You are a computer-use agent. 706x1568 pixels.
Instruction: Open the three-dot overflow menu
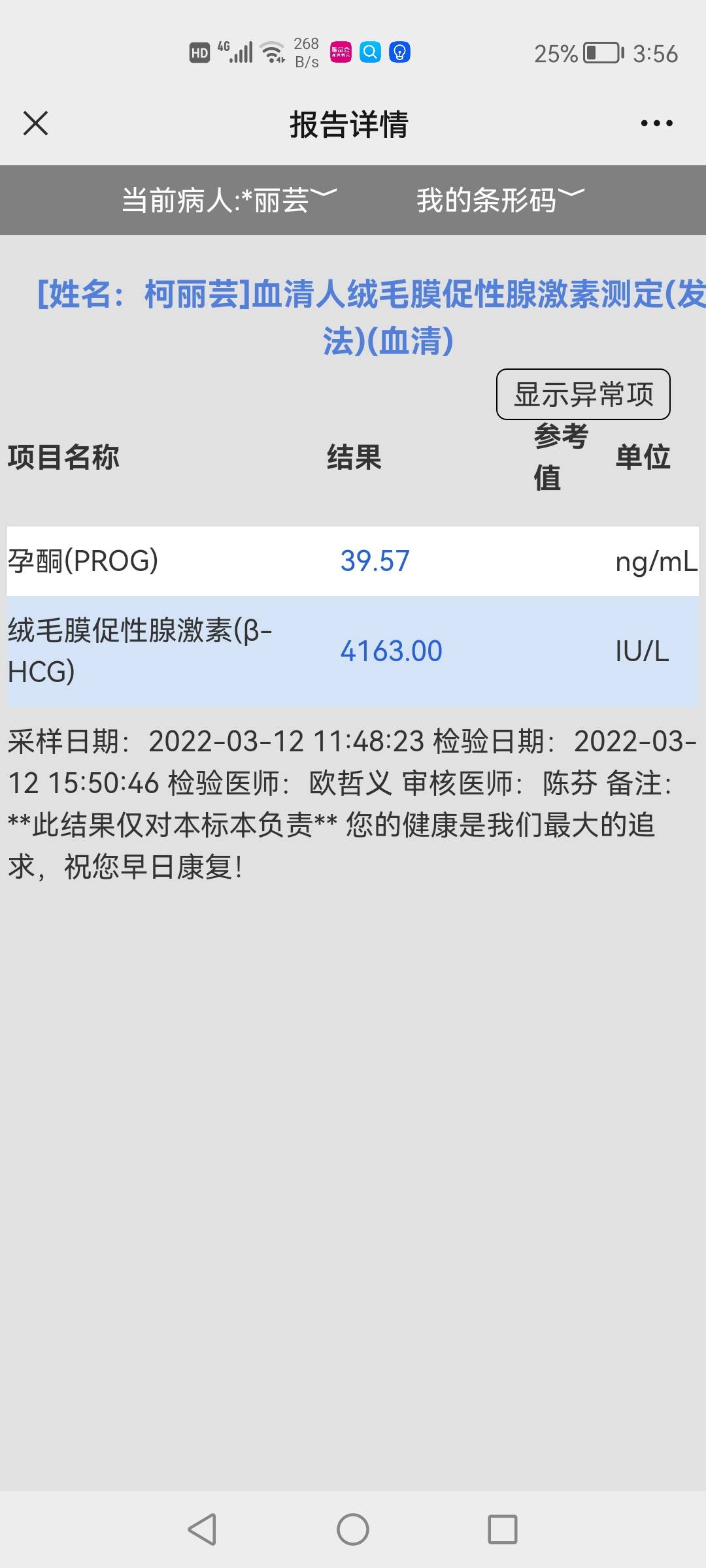click(656, 123)
